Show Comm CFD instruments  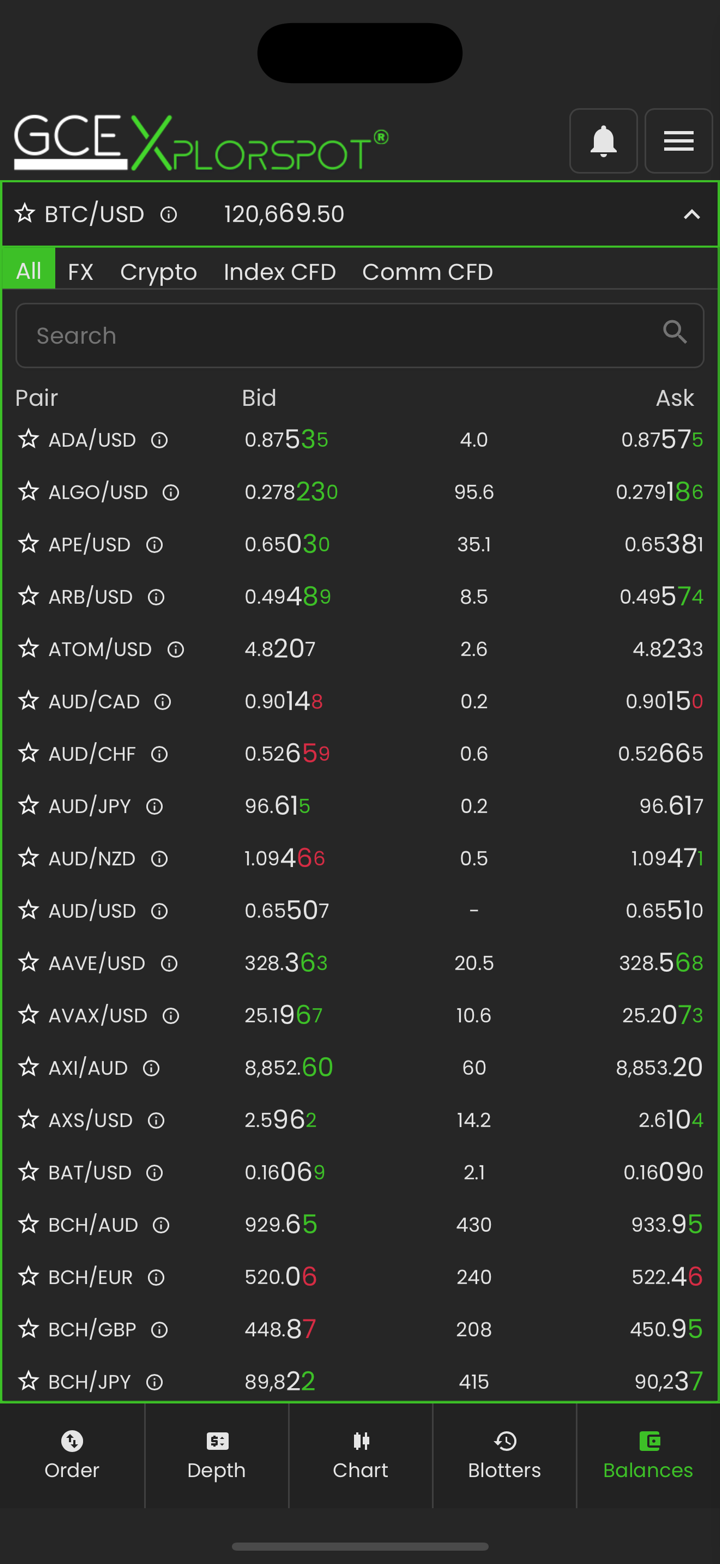(x=427, y=272)
